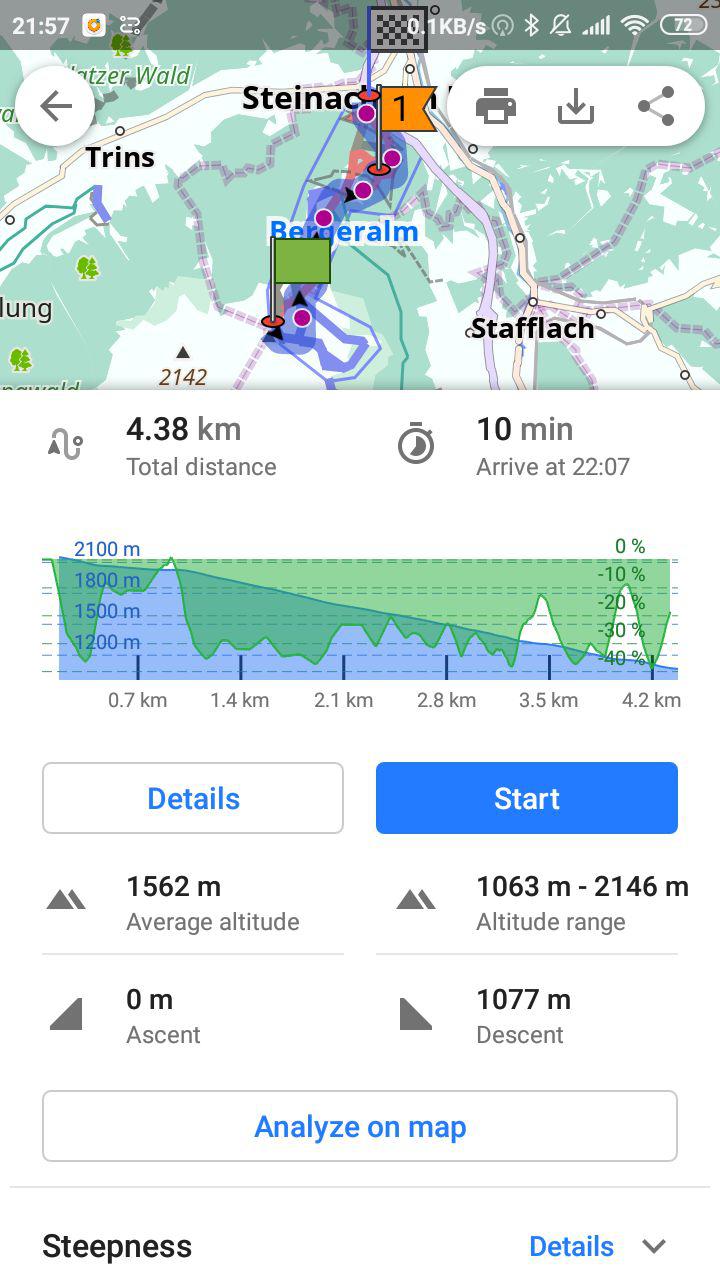Tap Analyze on map
The width and height of the screenshot is (720, 1280).
pos(360,1126)
